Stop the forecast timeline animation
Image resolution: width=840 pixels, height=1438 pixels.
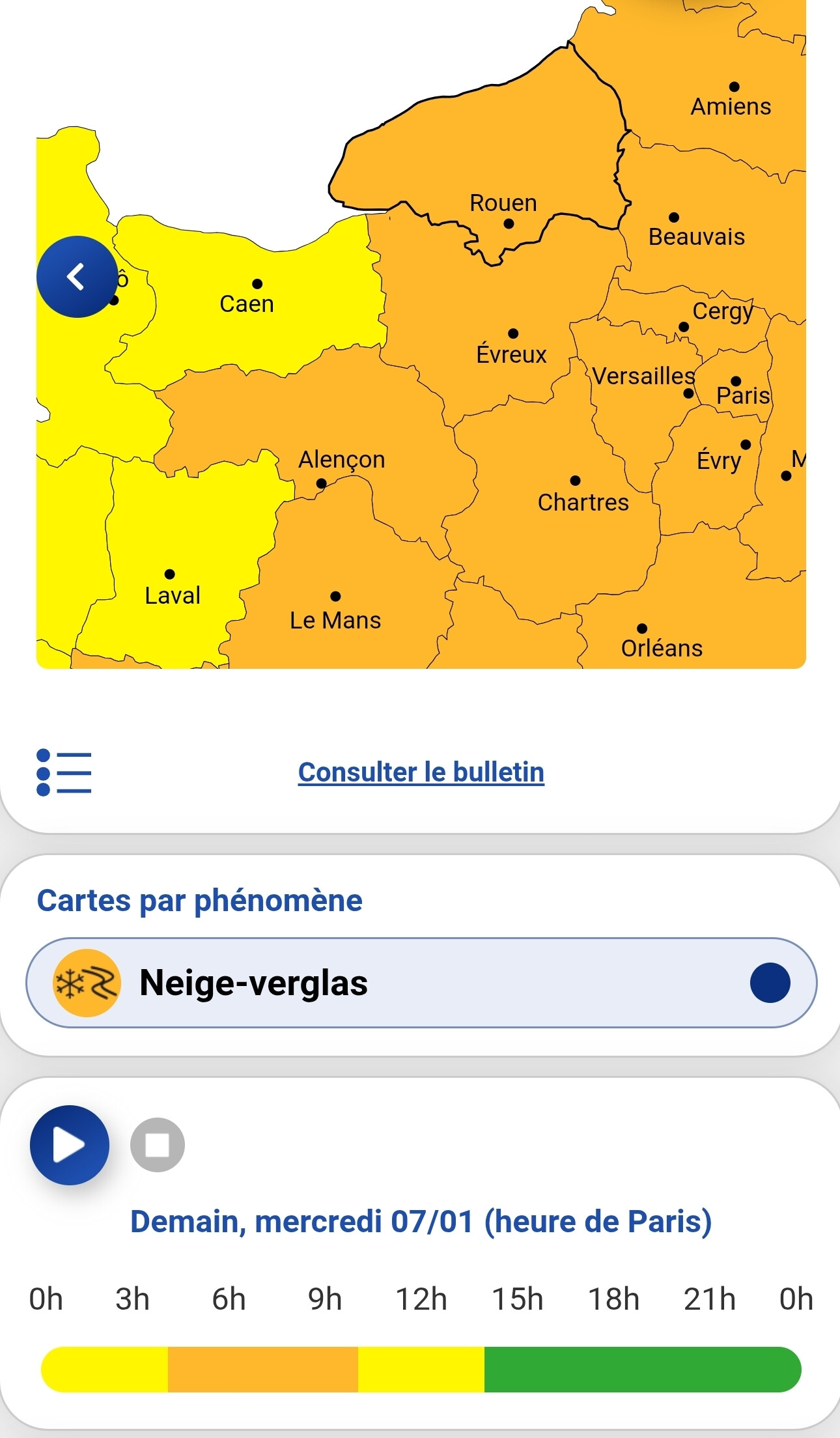point(158,1145)
